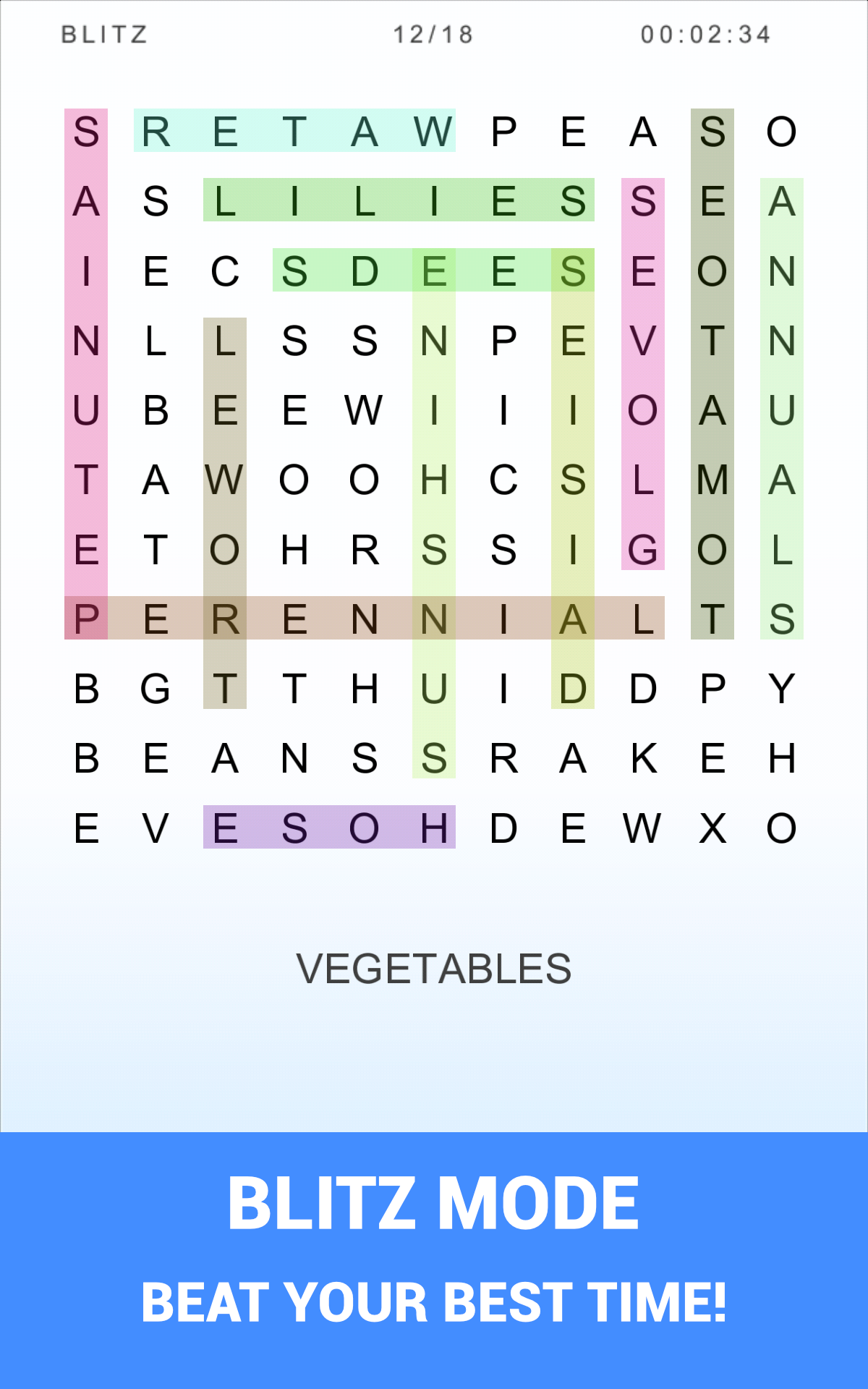Tap the BLITZ label in the top bar
868x1389 pixels.
[103, 33]
